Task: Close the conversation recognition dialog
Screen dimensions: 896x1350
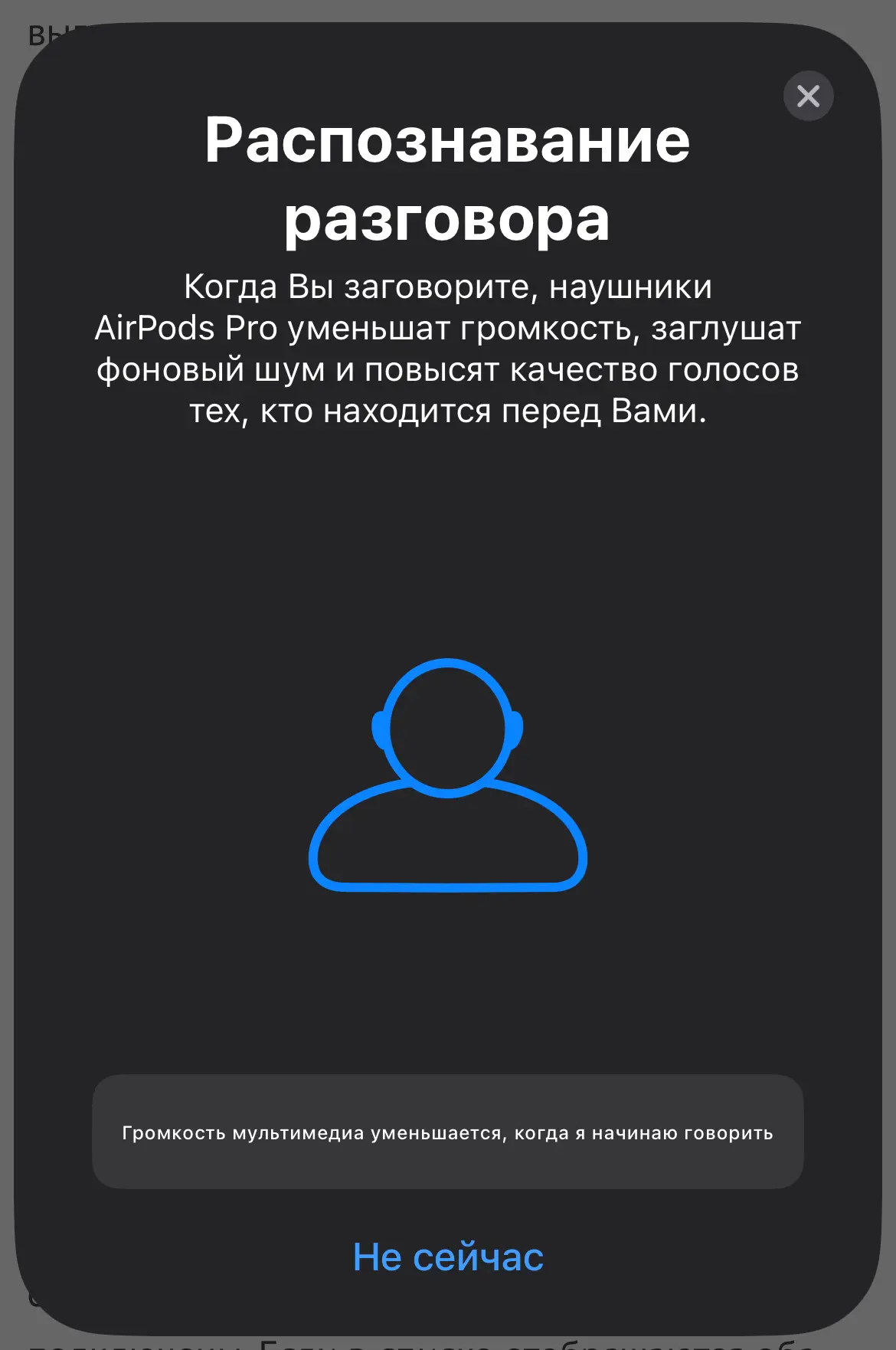Action: pos(808,96)
